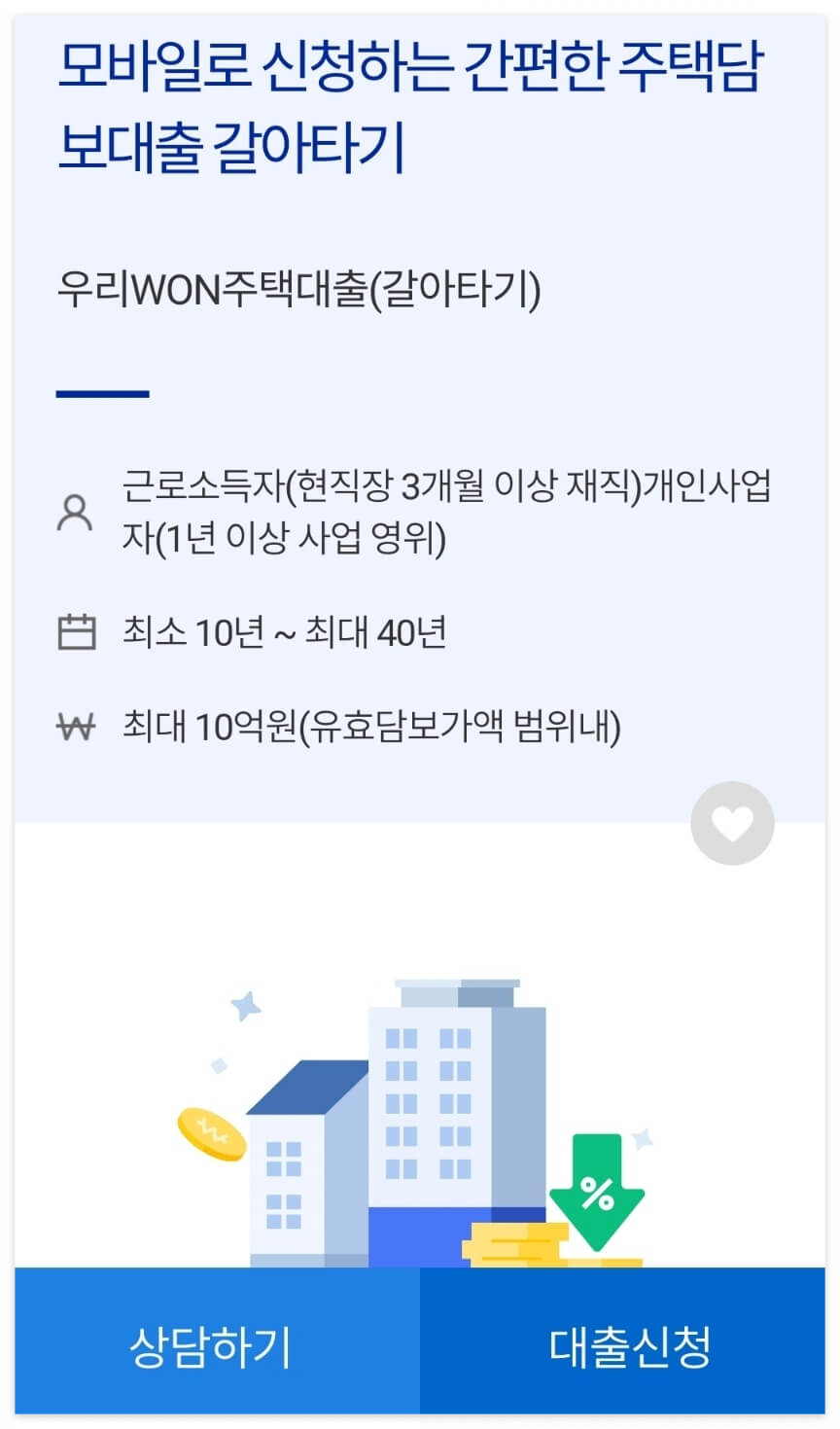This screenshot has width=840, height=1429.
Task: Click the blue divider bar under the product name
Action: point(104,395)
